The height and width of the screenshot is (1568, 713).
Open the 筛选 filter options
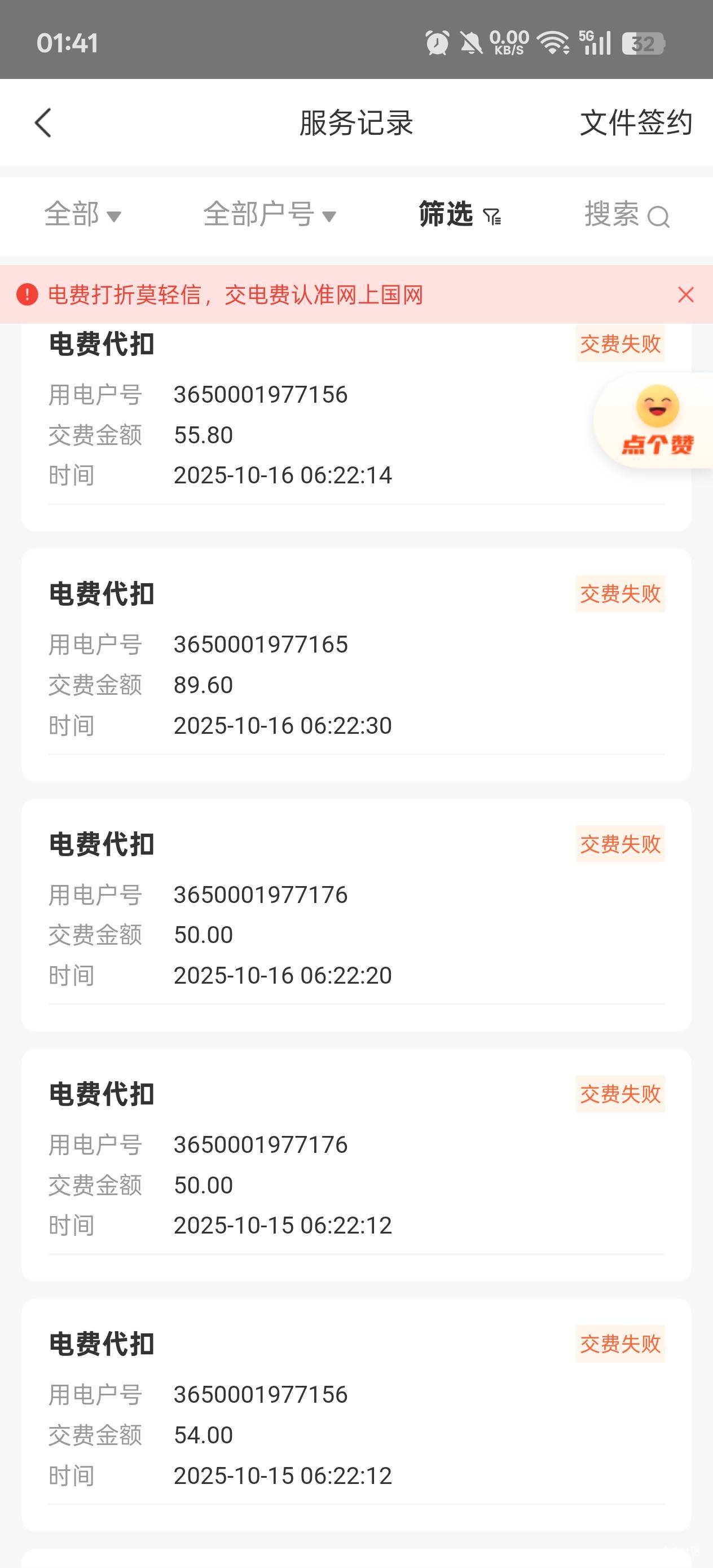coord(460,215)
